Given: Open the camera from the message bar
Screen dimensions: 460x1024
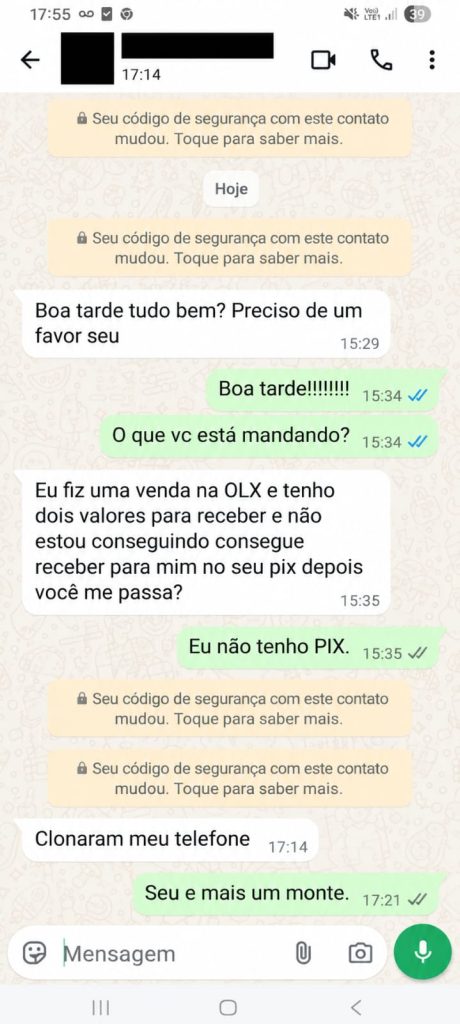Looking at the screenshot, I should pos(360,953).
